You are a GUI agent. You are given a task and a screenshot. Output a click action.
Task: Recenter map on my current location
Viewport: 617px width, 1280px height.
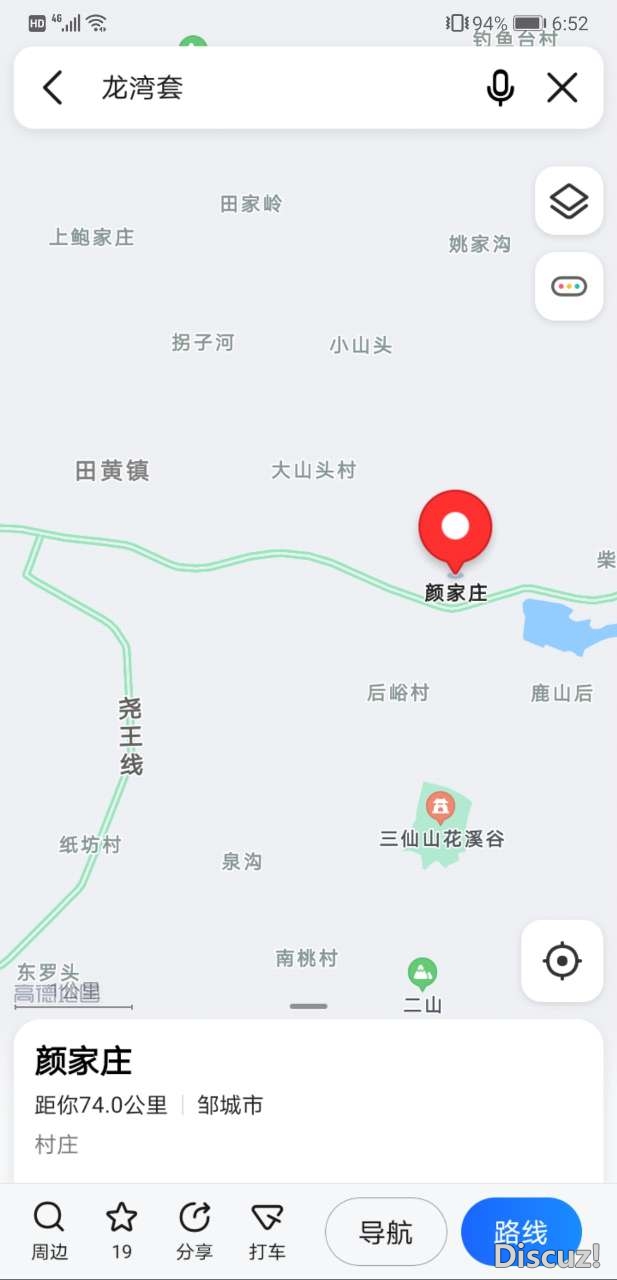tap(561, 961)
